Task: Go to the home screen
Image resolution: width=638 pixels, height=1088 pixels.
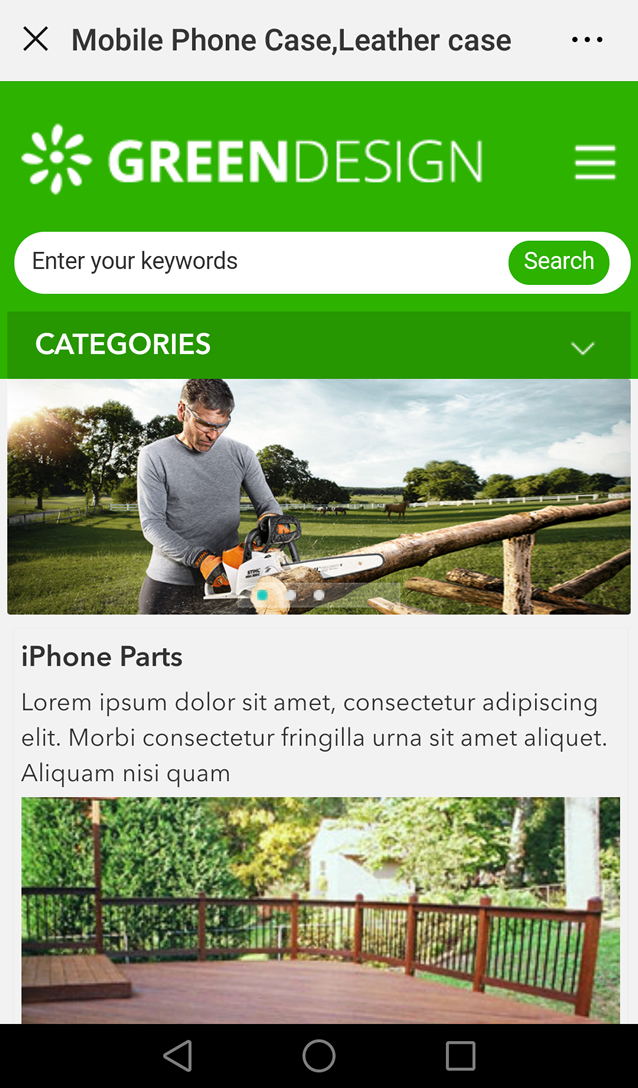Action: pyautogui.click(x=319, y=1056)
